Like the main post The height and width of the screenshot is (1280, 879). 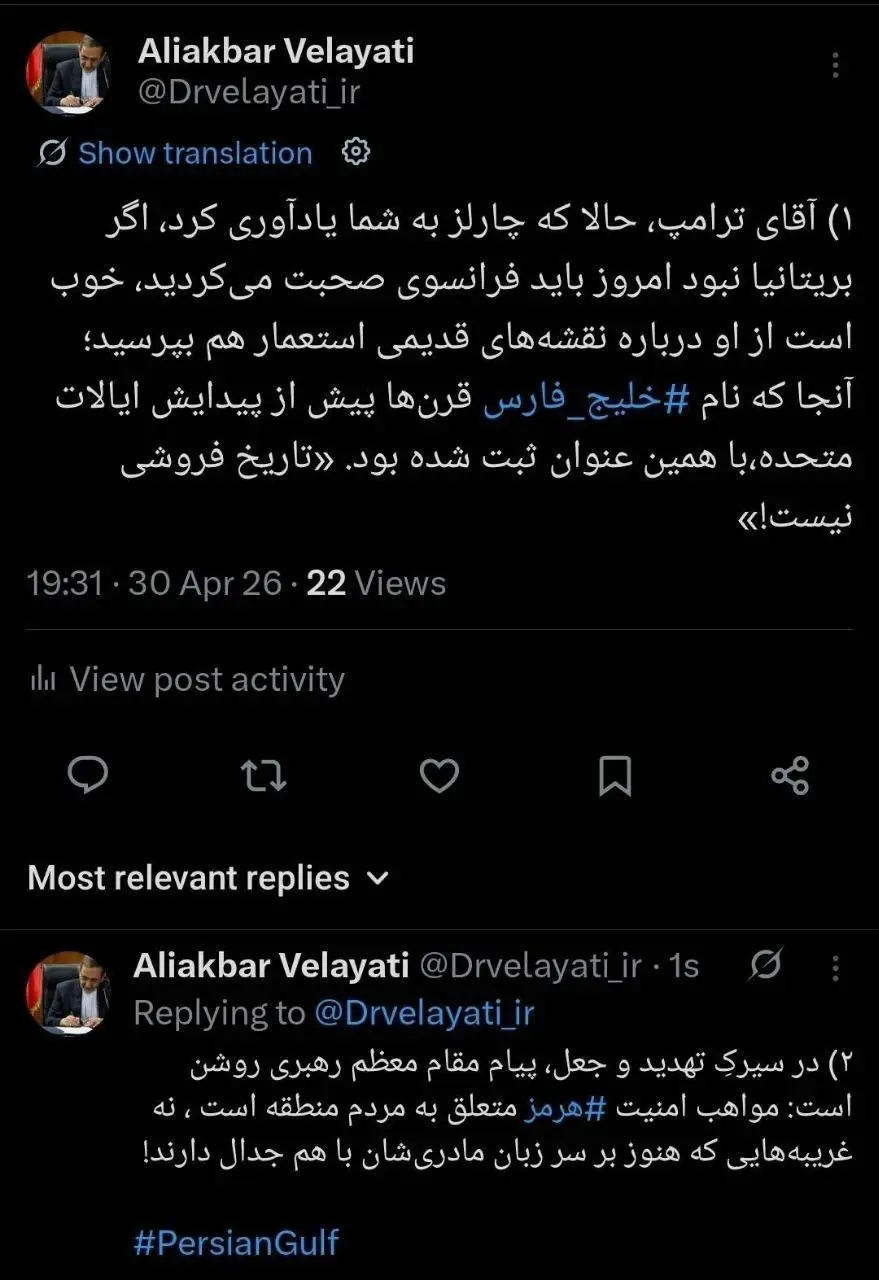pyautogui.click(x=439, y=775)
